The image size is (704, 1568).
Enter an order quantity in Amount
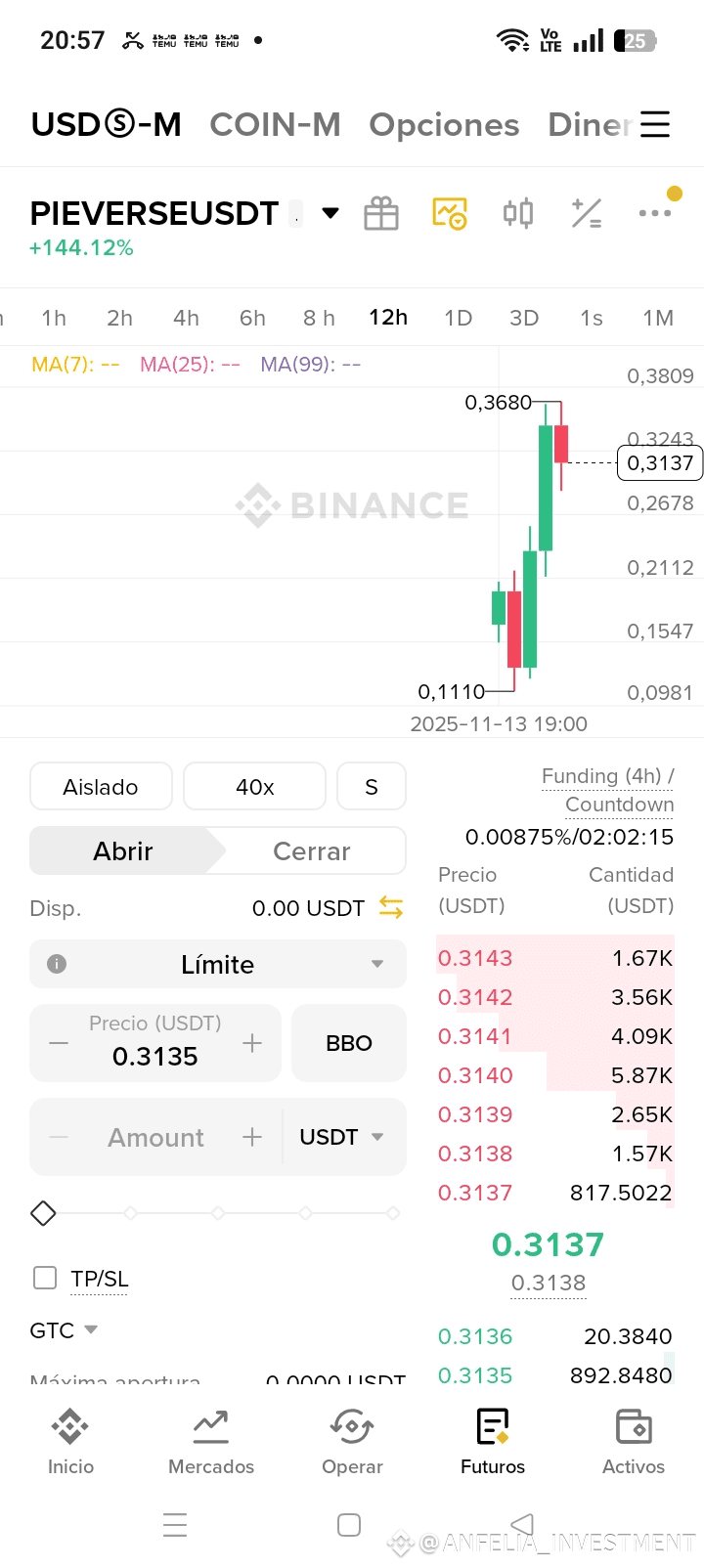[x=156, y=1137]
